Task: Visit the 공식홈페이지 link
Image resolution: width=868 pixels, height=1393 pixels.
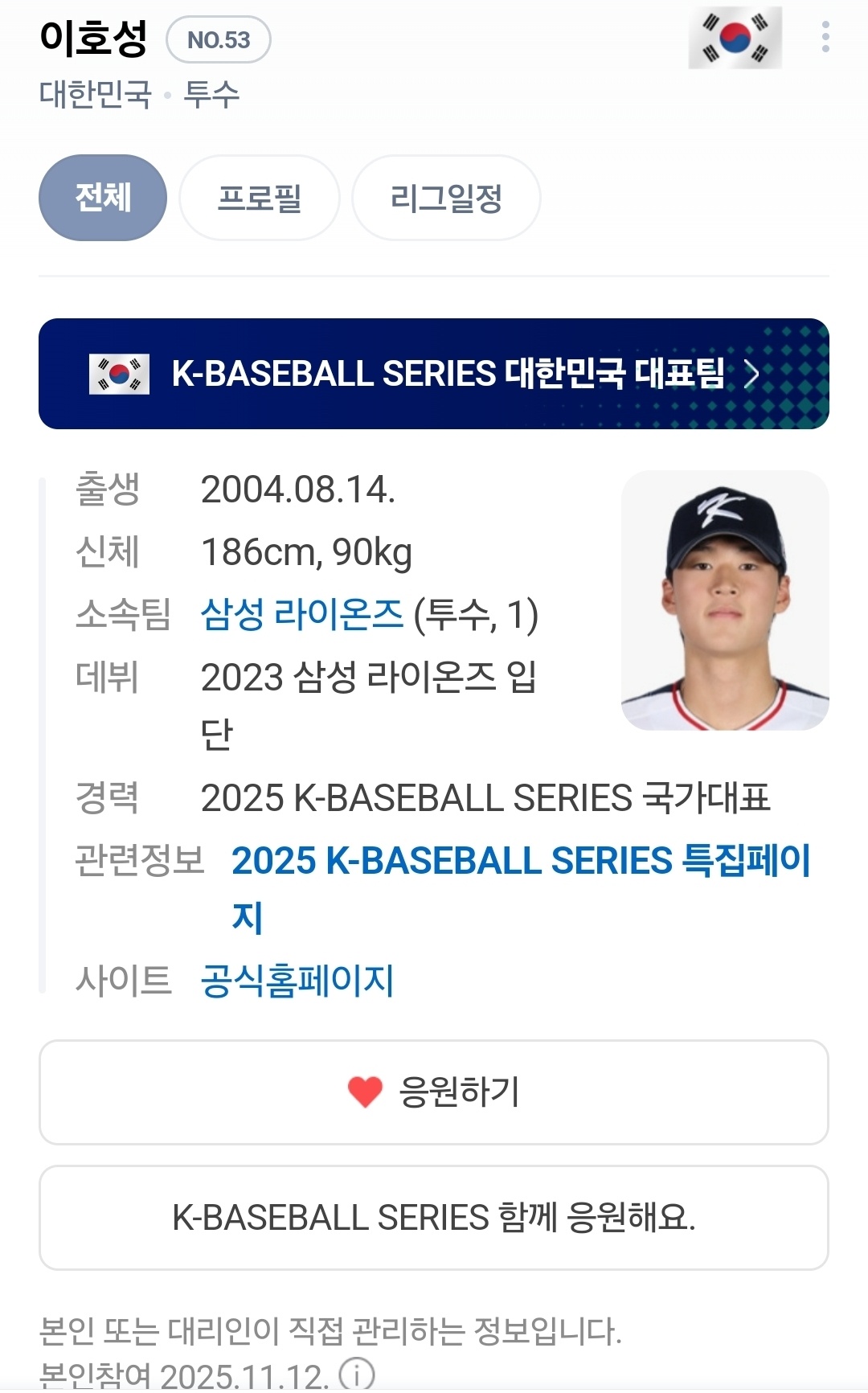Action: (x=297, y=981)
